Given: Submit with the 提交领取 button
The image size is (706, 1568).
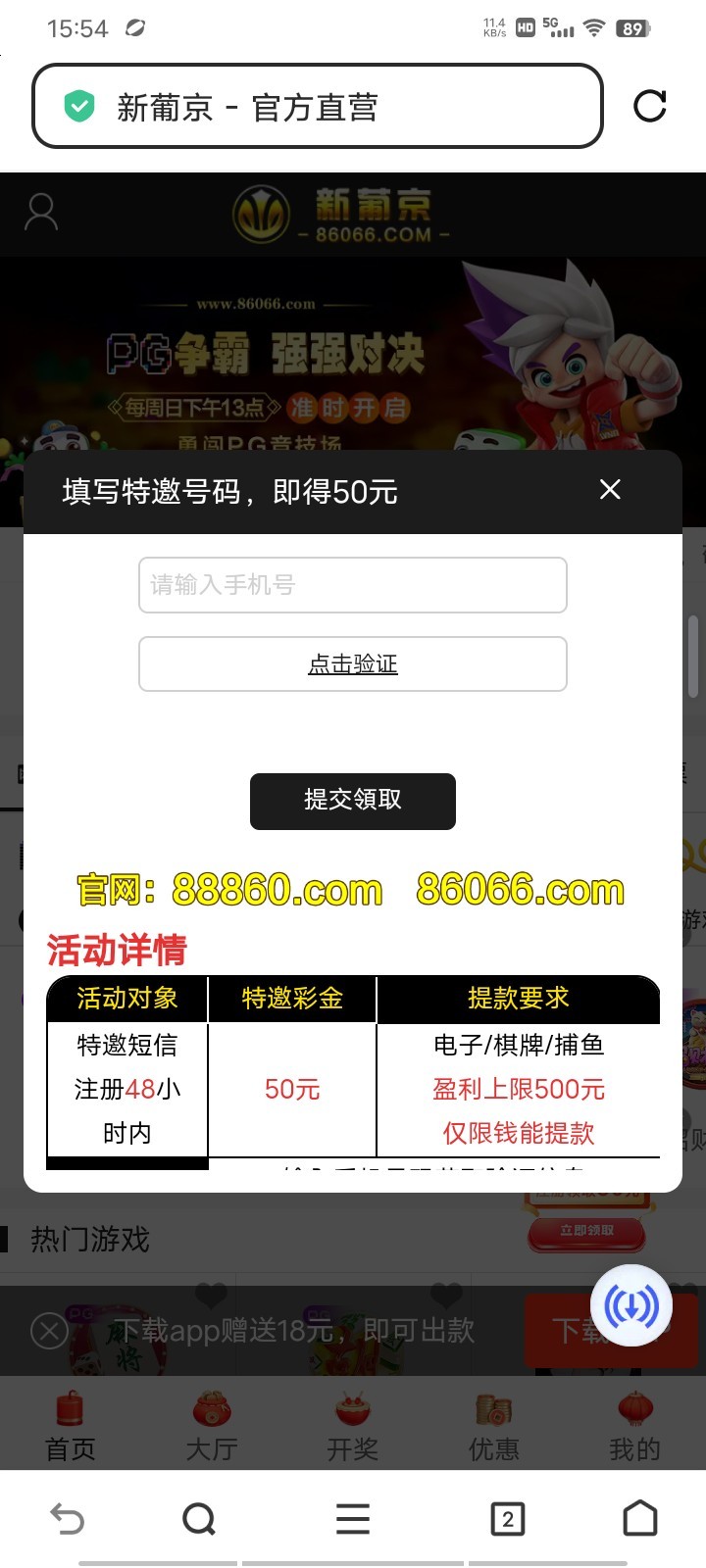Looking at the screenshot, I should pyautogui.click(x=353, y=801).
